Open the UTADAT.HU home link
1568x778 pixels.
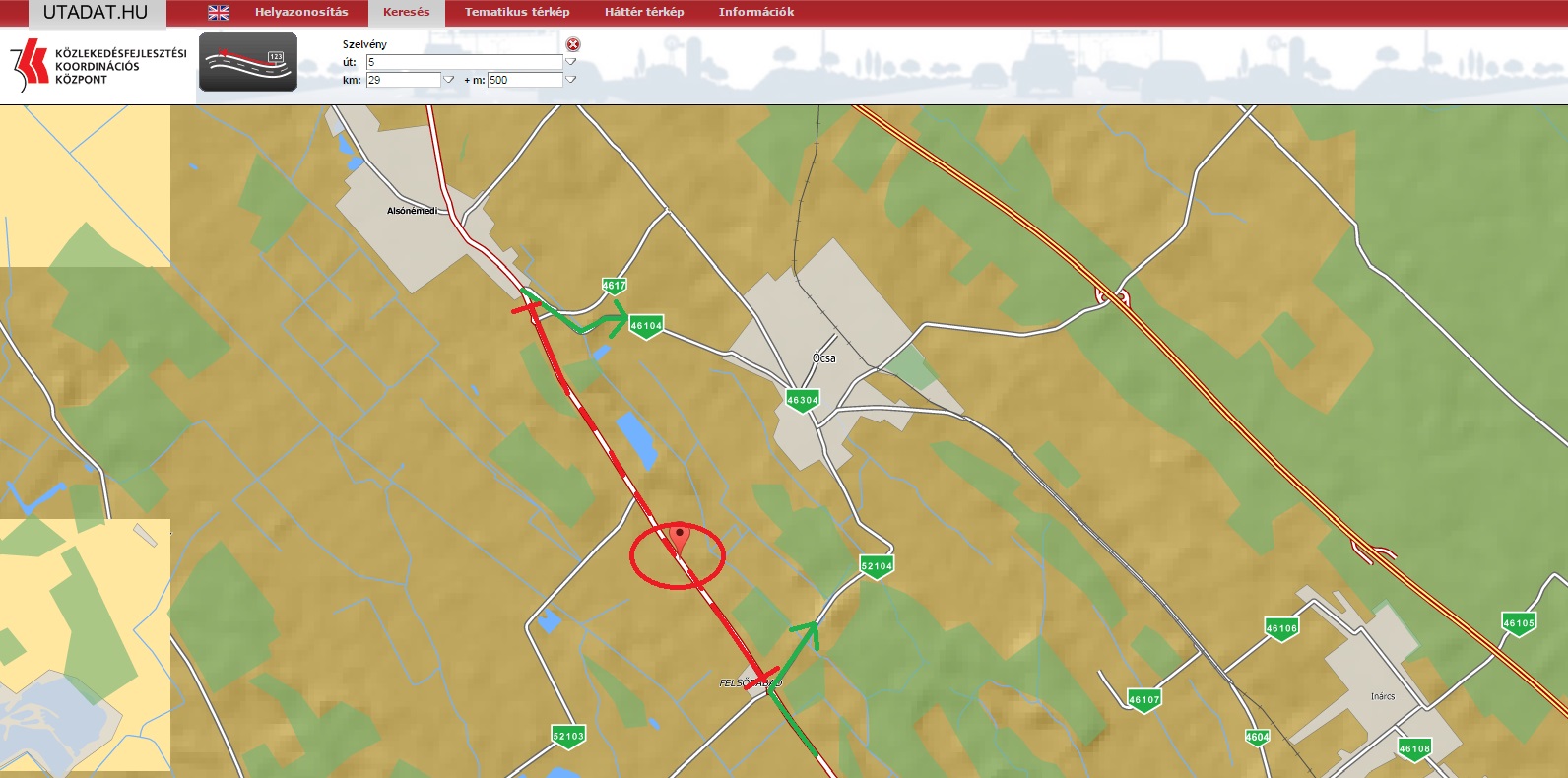pyautogui.click(x=96, y=13)
